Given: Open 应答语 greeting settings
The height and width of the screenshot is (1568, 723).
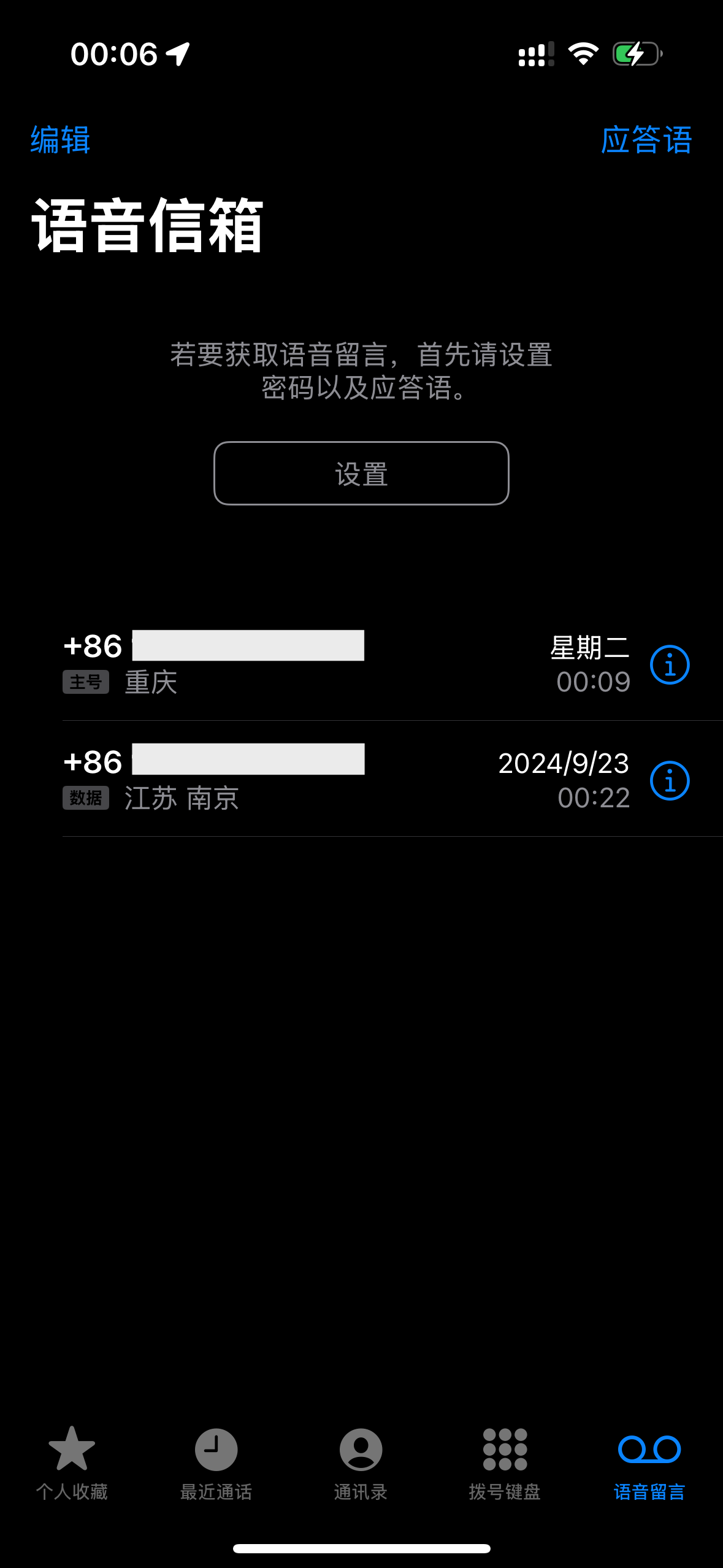Looking at the screenshot, I should 646,140.
